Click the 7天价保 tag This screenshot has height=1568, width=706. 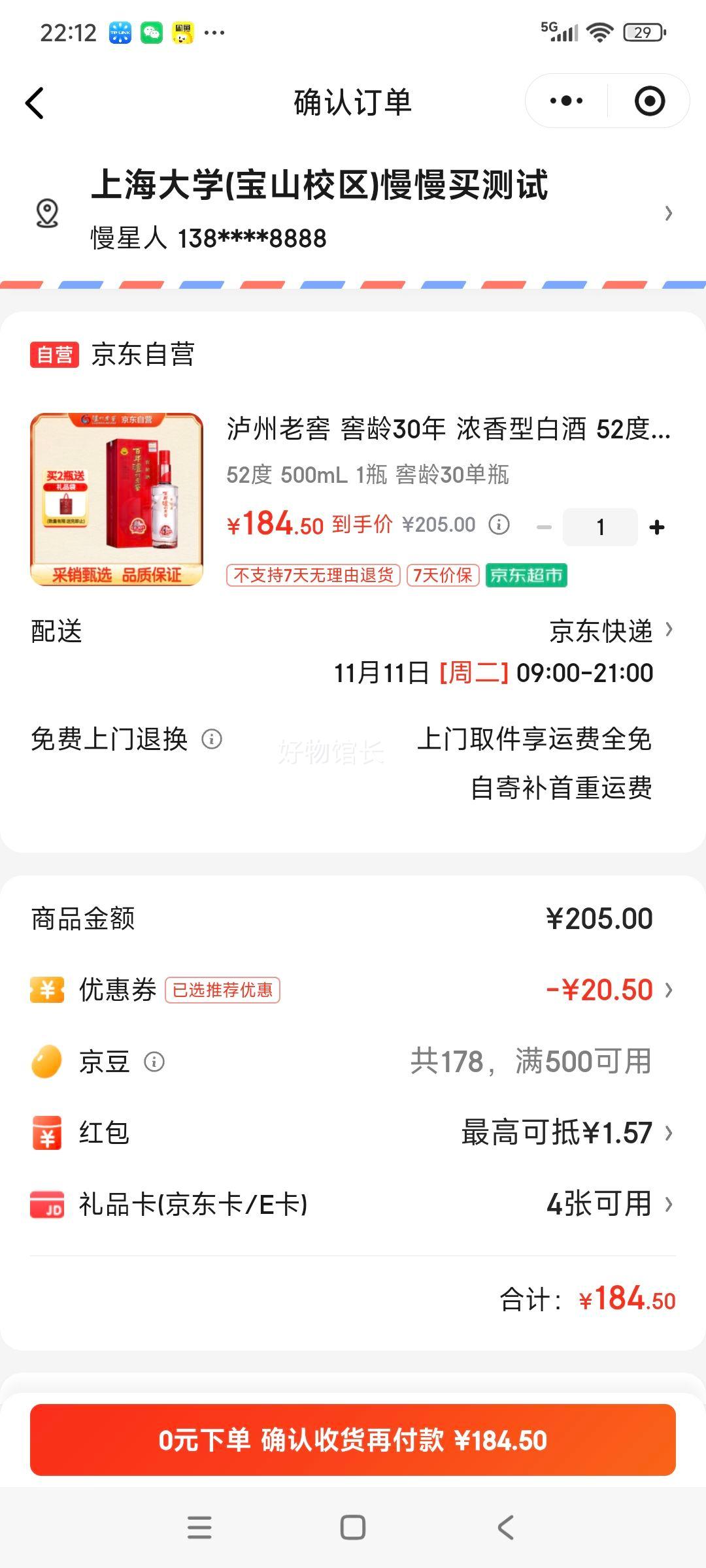442,578
